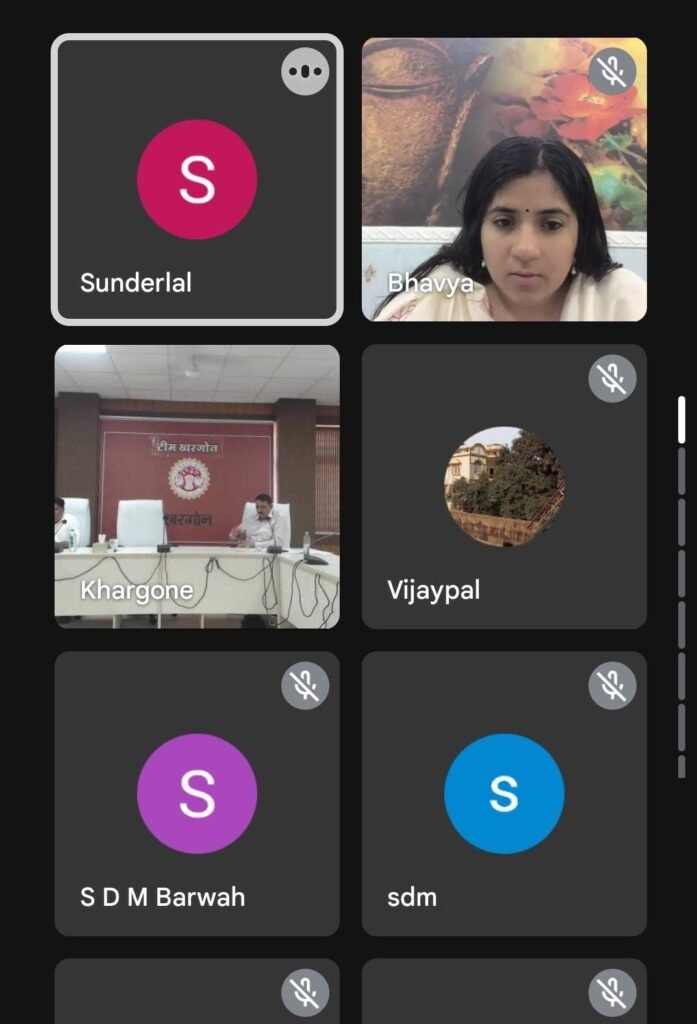Tap the sdm participant tile
Image resolution: width=697 pixels, height=1024 pixels.
pos(504,794)
